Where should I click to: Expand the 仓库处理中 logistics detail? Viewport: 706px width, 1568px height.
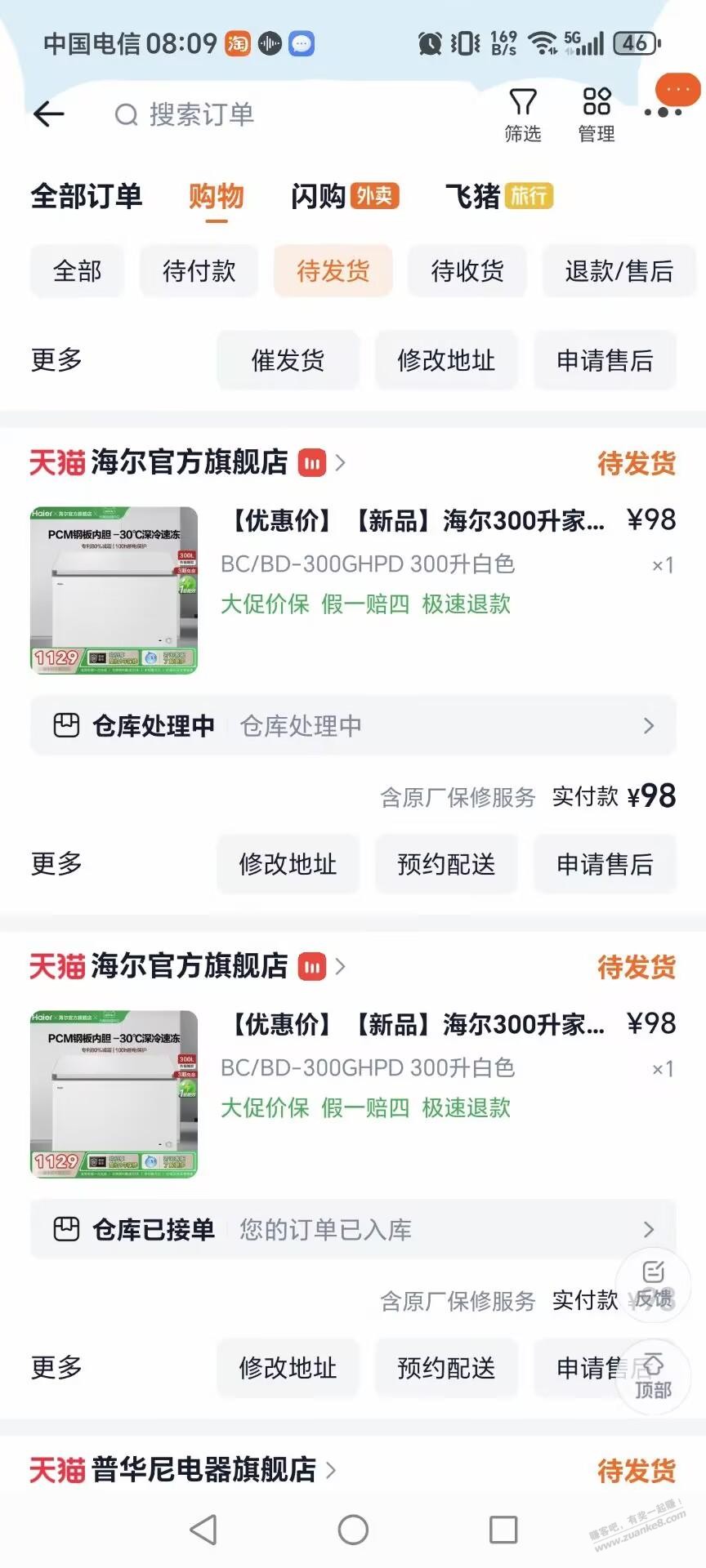click(x=351, y=725)
